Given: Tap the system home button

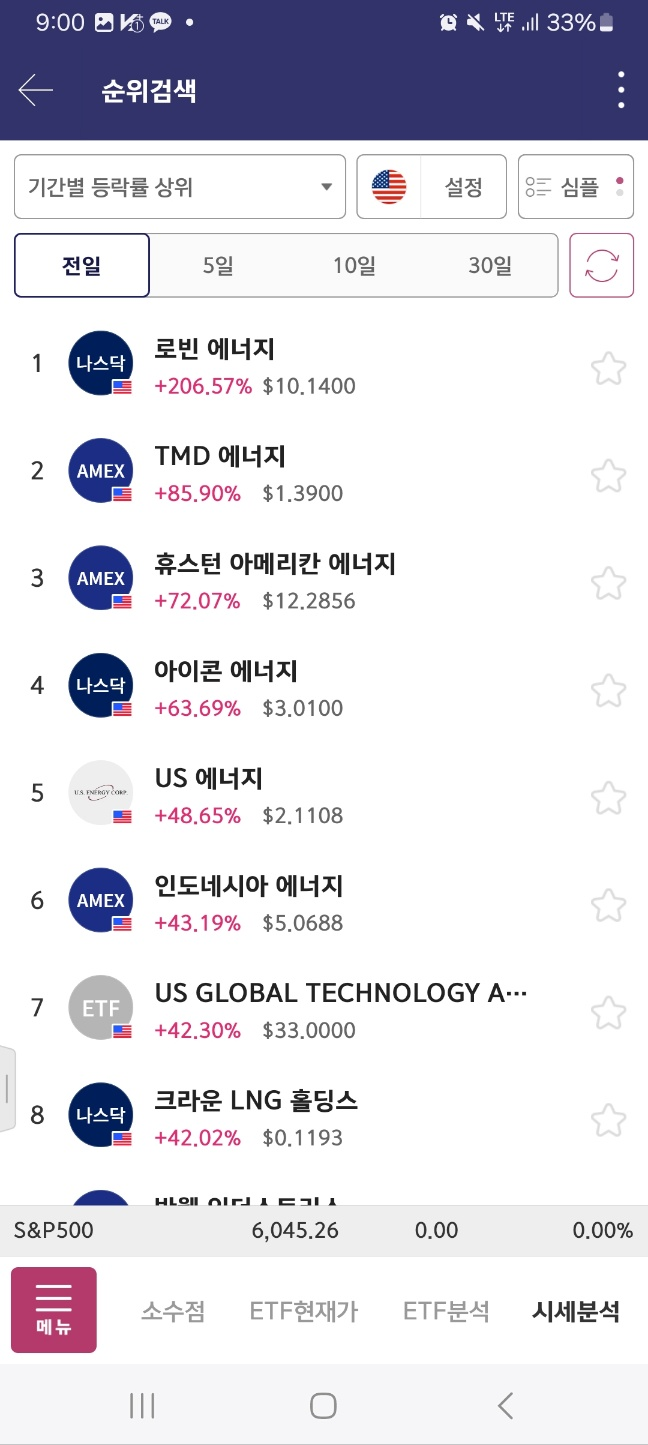Looking at the screenshot, I should [323, 1405].
